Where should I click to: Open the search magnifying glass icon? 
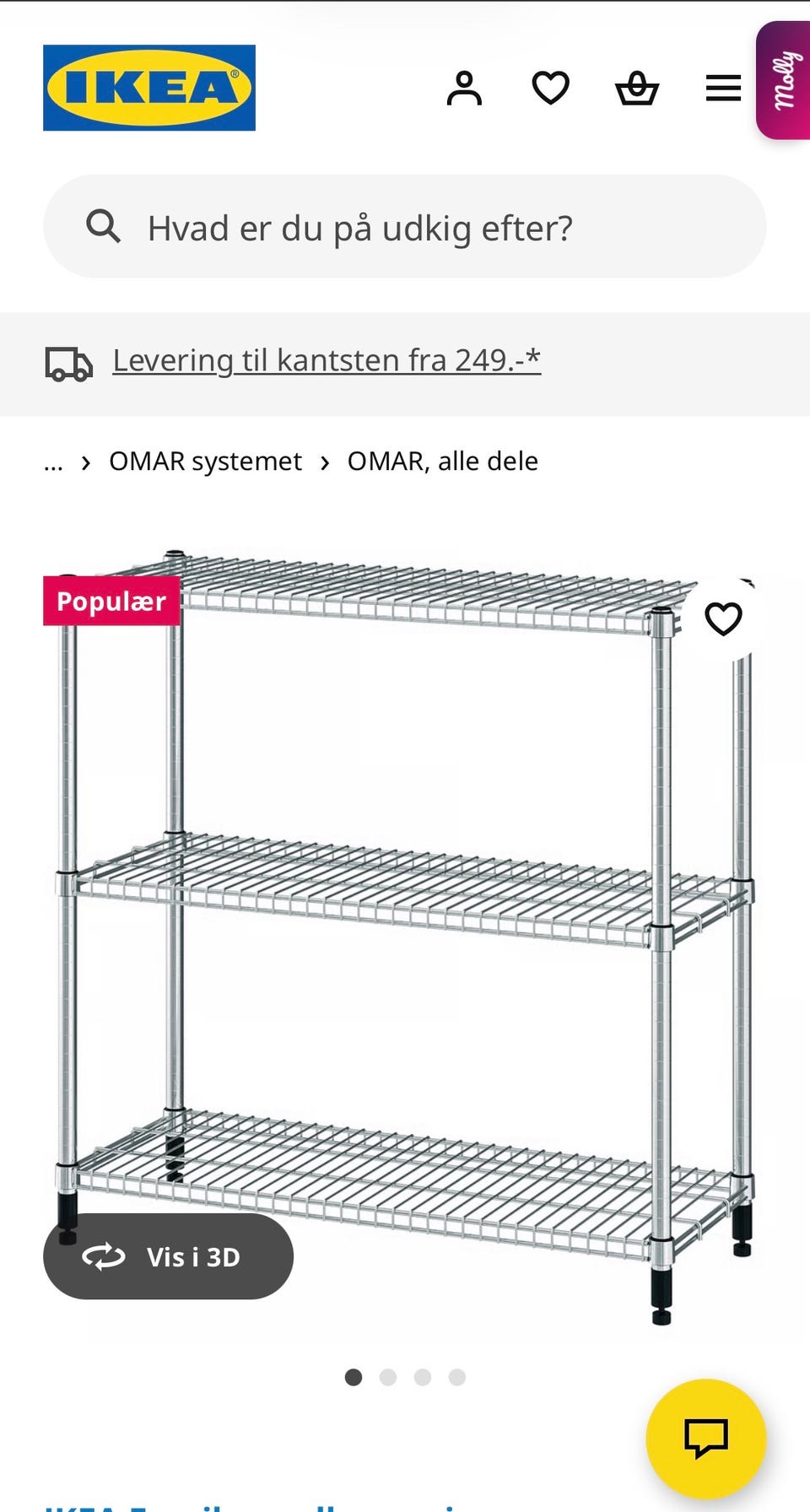click(x=104, y=226)
